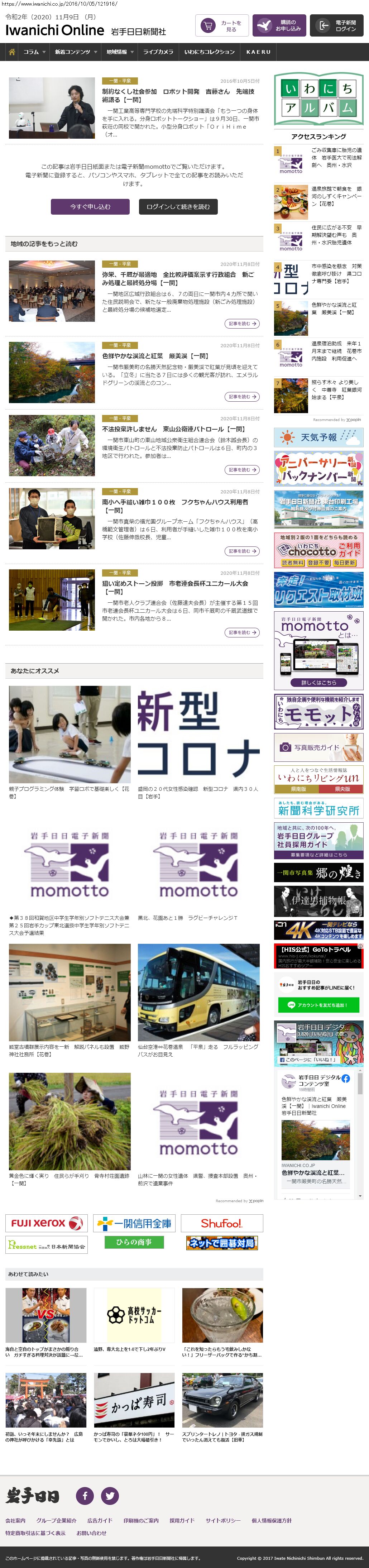The height and width of the screenshot is (1568, 369).
Task: Open 親子プログラミング体験 recommended card
Action: pos(70,734)
